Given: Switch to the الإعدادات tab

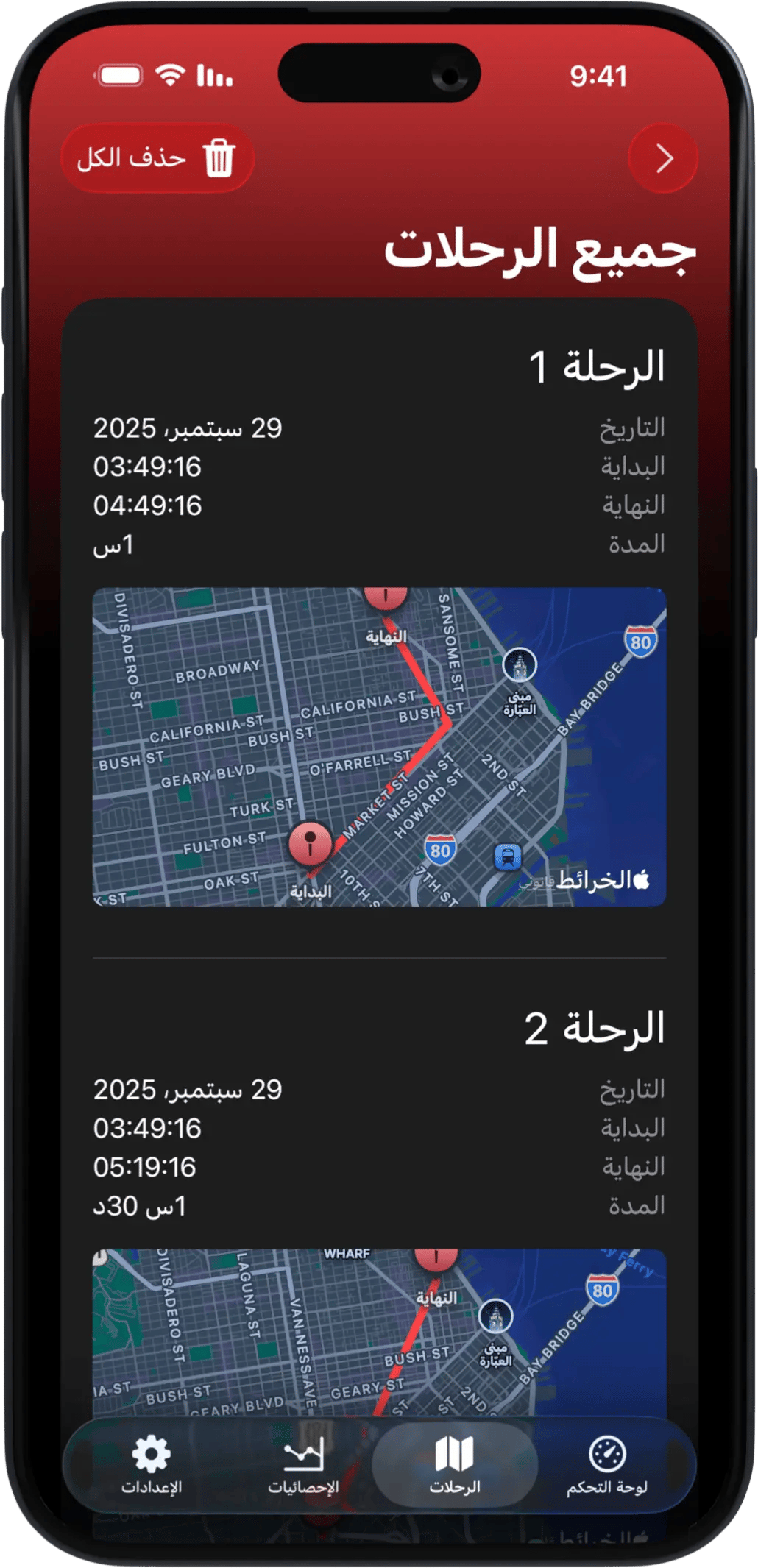Looking at the screenshot, I should point(152,1465).
